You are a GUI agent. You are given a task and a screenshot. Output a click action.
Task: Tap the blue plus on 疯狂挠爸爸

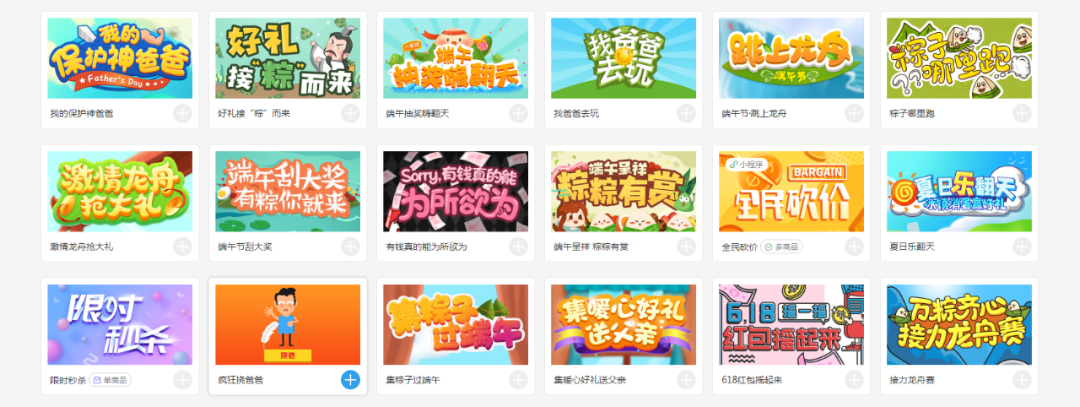pyautogui.click(x=350, y=379)
